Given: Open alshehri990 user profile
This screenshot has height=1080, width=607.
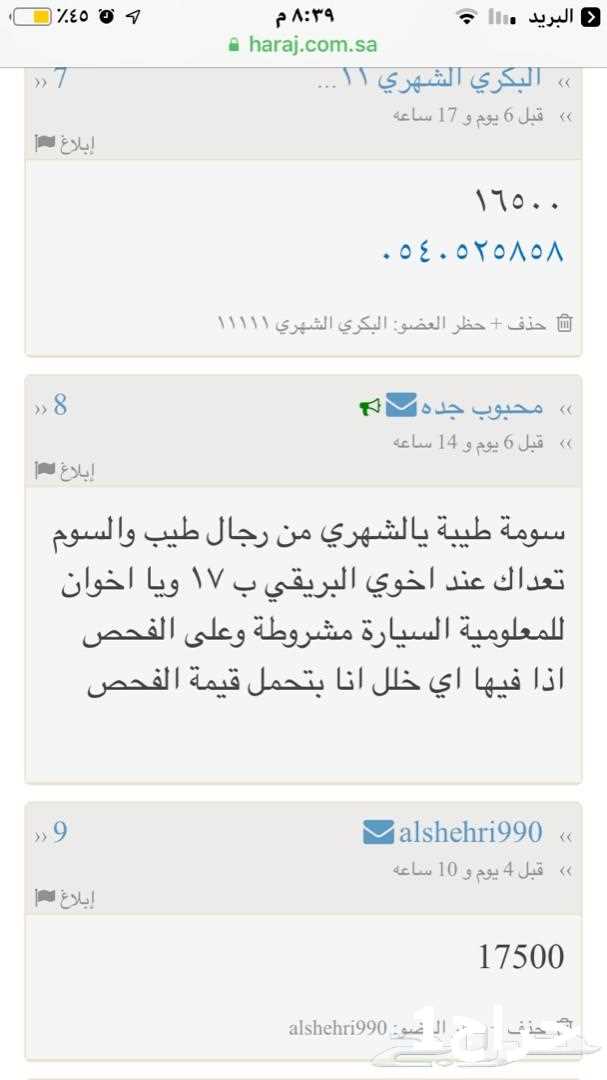Looking at the screenshot, I should pyautogui.click(x=471, y=832).
